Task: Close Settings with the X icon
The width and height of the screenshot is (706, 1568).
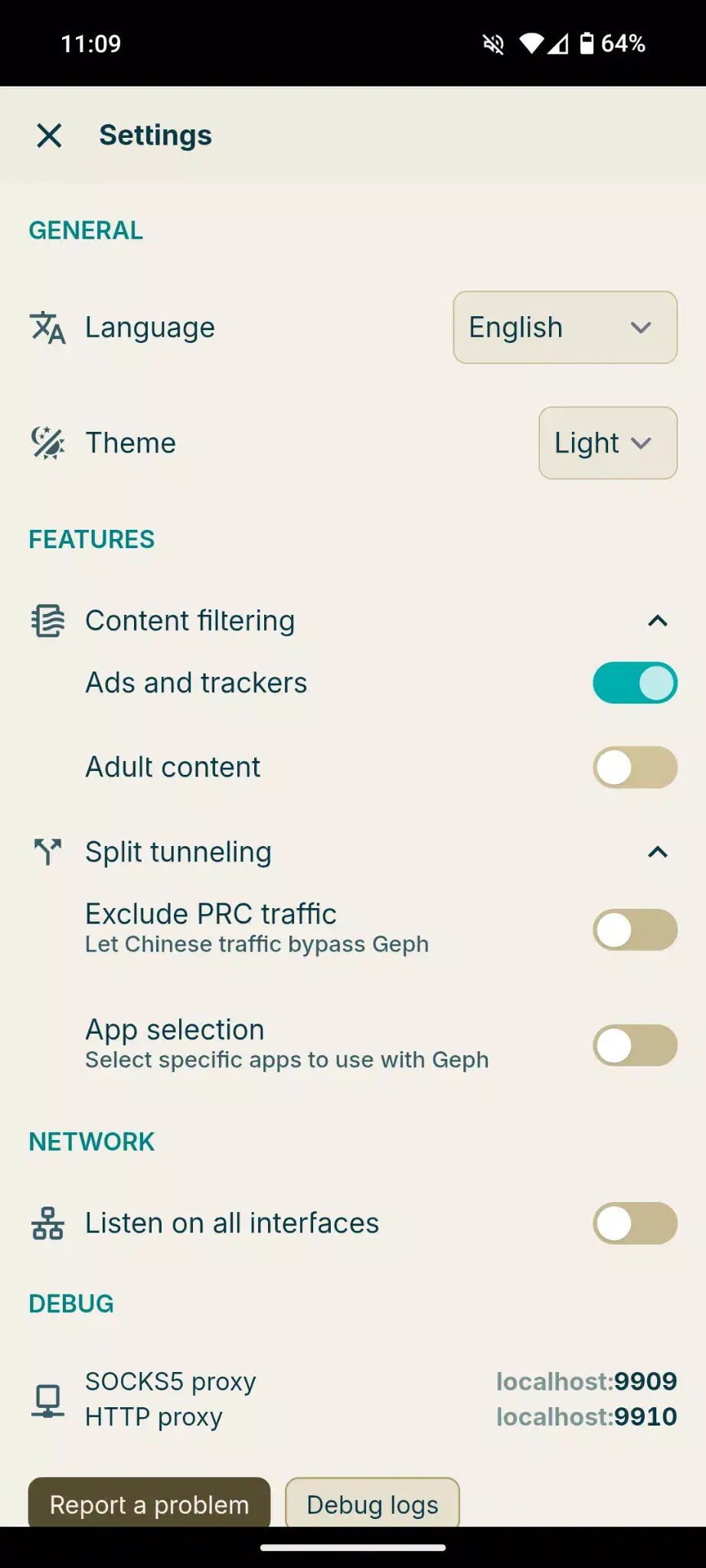Action: pyautogui.click(x=49, y=135)
